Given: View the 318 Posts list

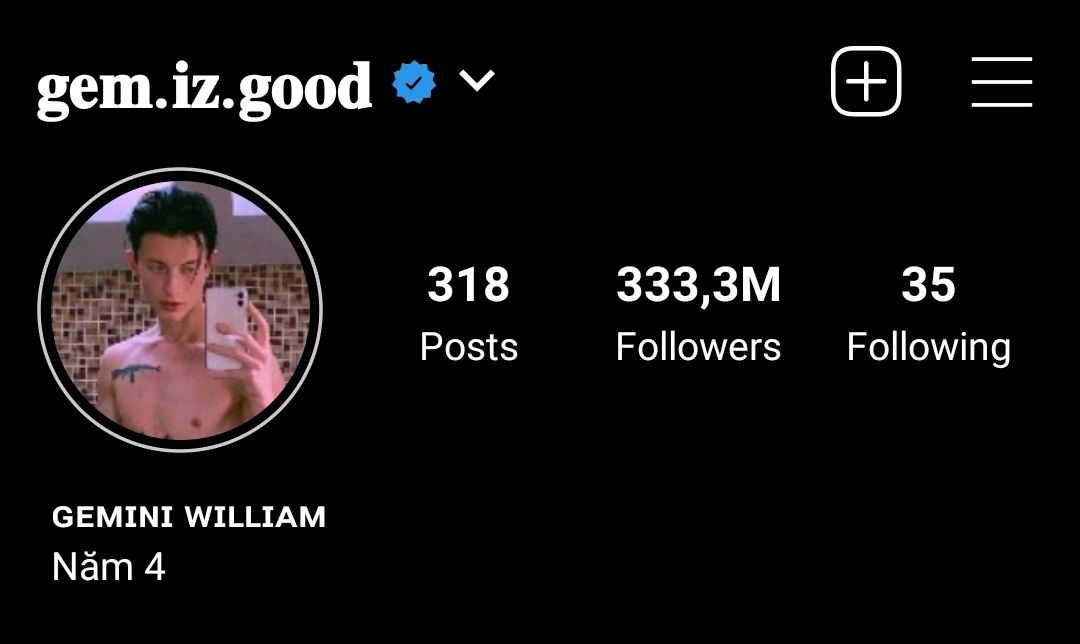Looking at the screenshot, I should pos(468,313).
